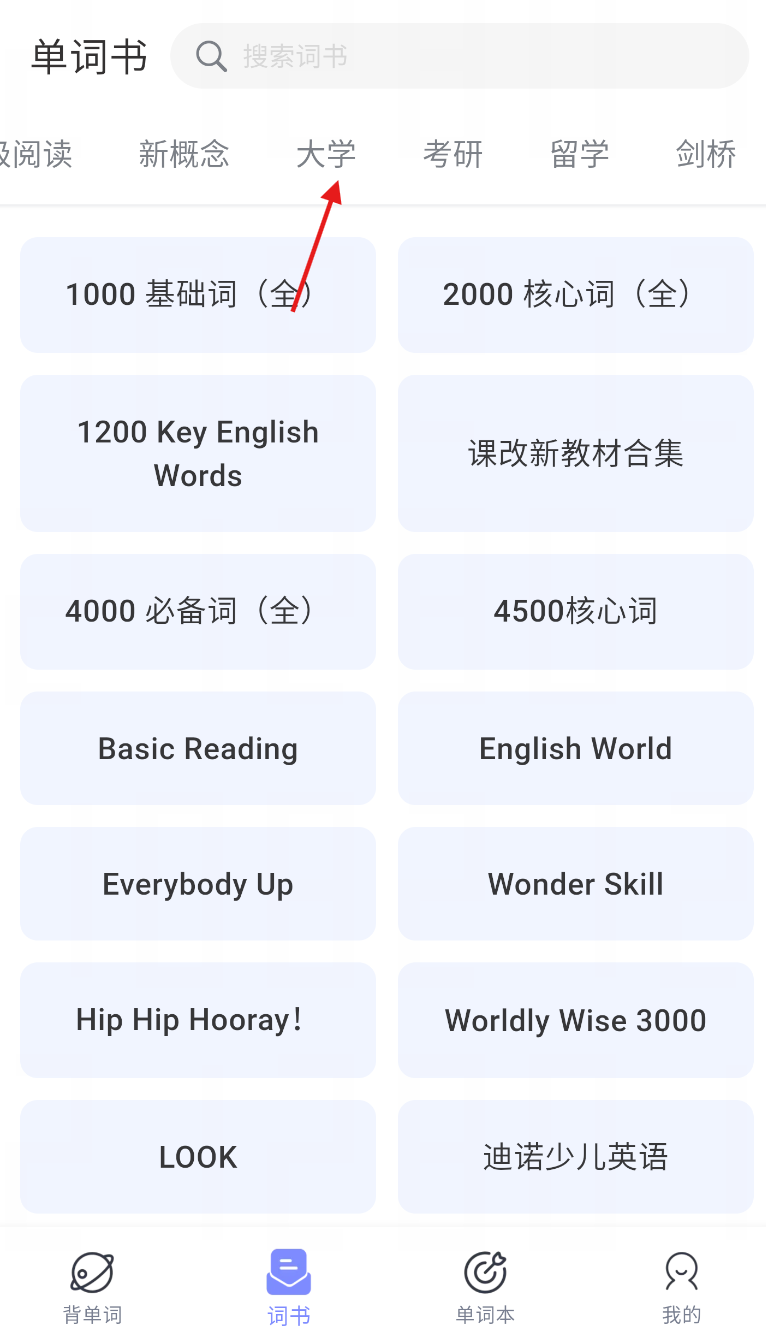Switch to the 考研 tab
The width and height of the screenshot is (766, 1333).
[453, 154]
